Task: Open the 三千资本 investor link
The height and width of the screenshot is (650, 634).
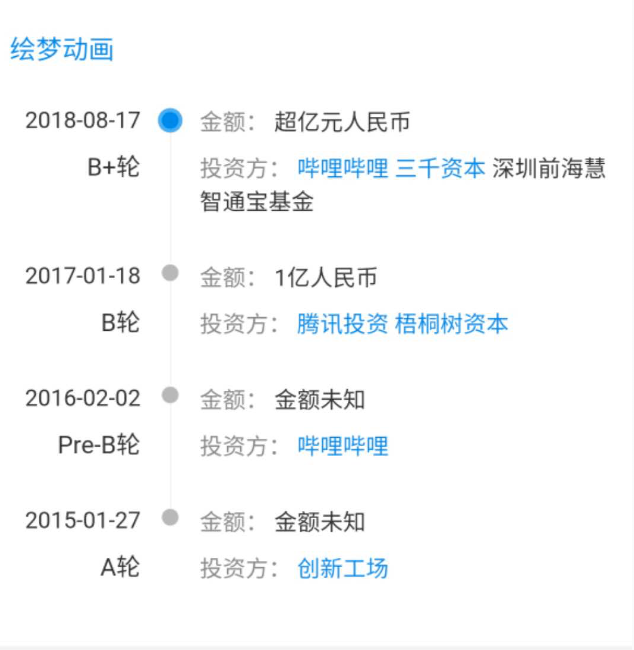Action: pos(440,168)
